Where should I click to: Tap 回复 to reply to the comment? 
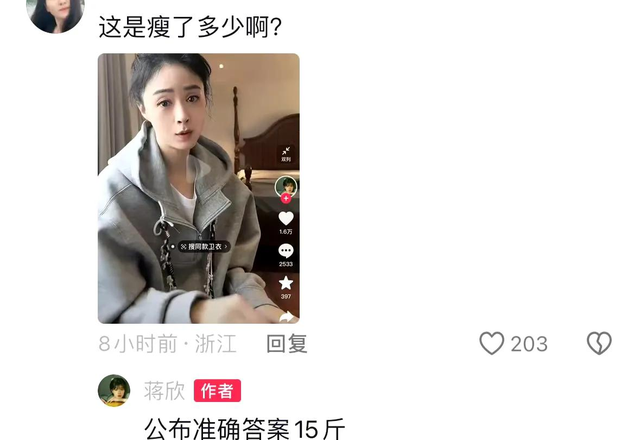pos(287,344)
